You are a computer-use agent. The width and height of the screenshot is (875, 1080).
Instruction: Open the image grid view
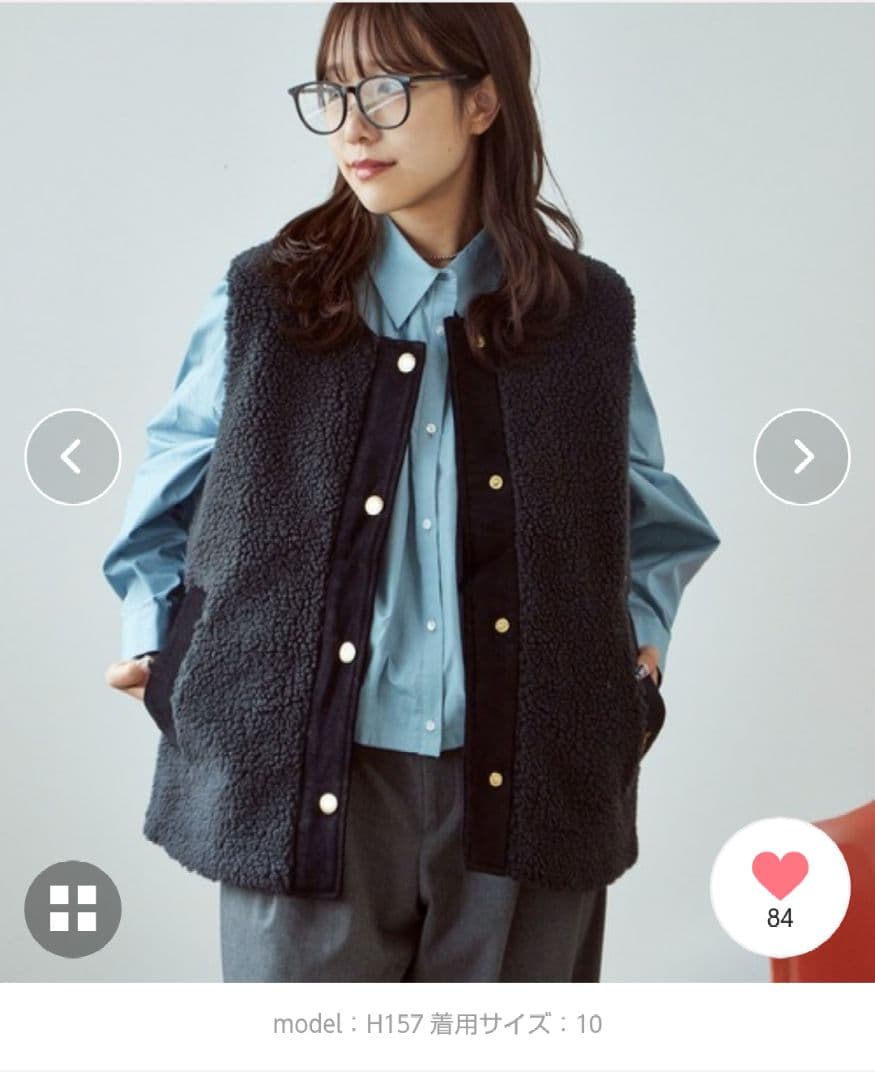(x=73, y=908)
